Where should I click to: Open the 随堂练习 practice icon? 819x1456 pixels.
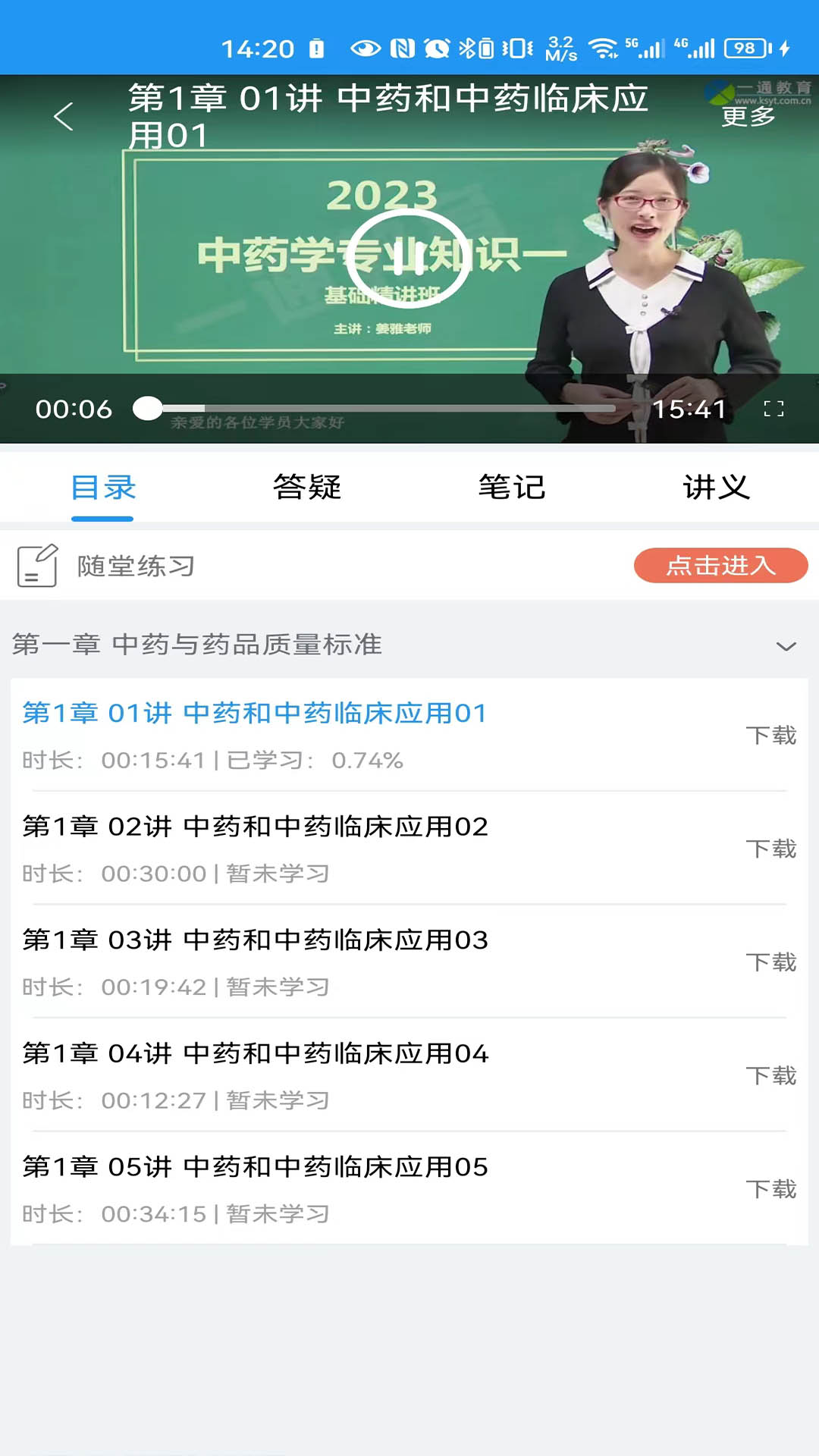pyautogui.click(x=37, y=564)
